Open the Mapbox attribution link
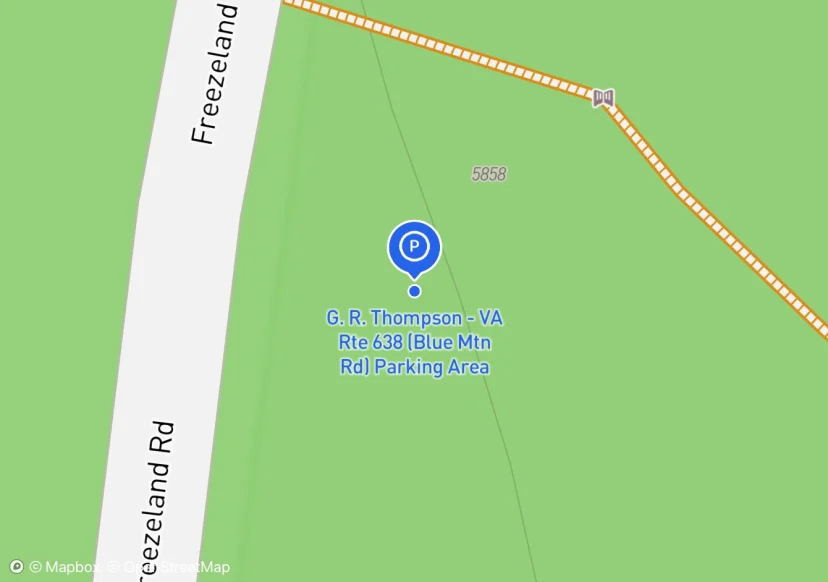 (63, 567)
